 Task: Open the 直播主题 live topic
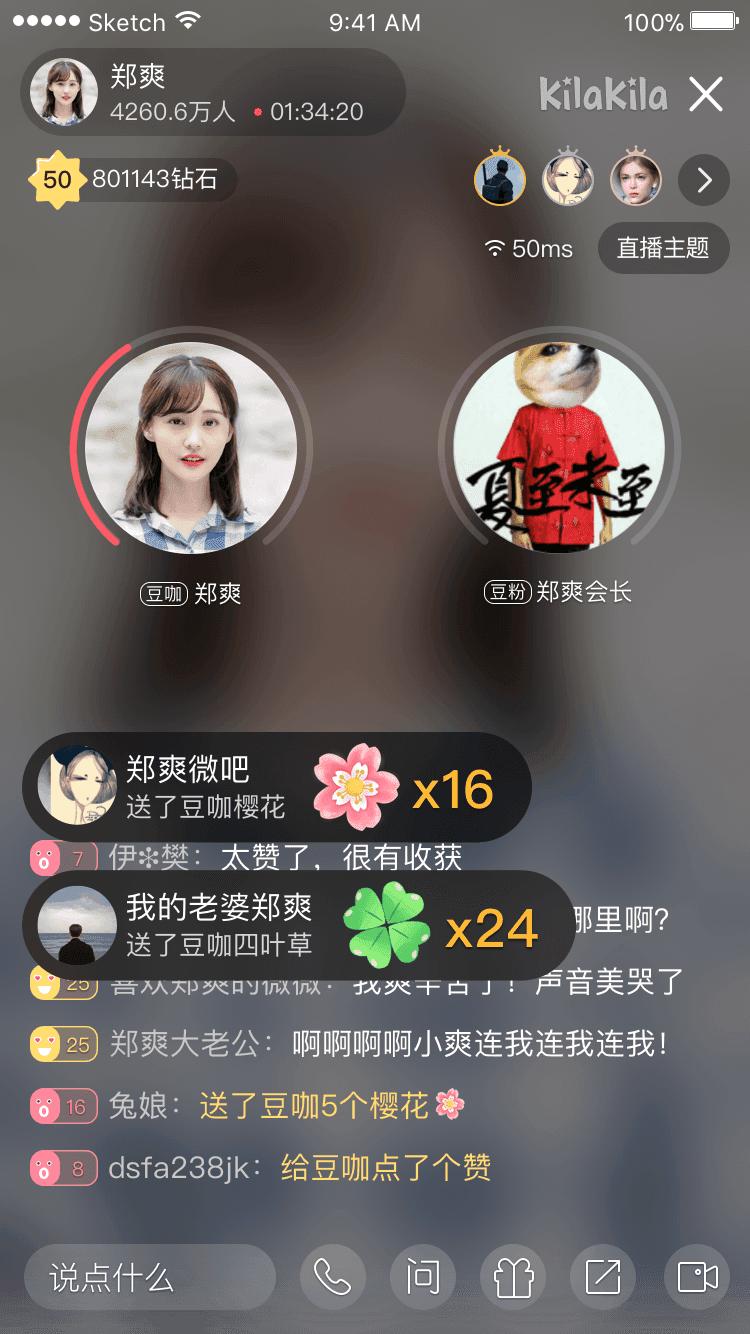tap(663, 248)
